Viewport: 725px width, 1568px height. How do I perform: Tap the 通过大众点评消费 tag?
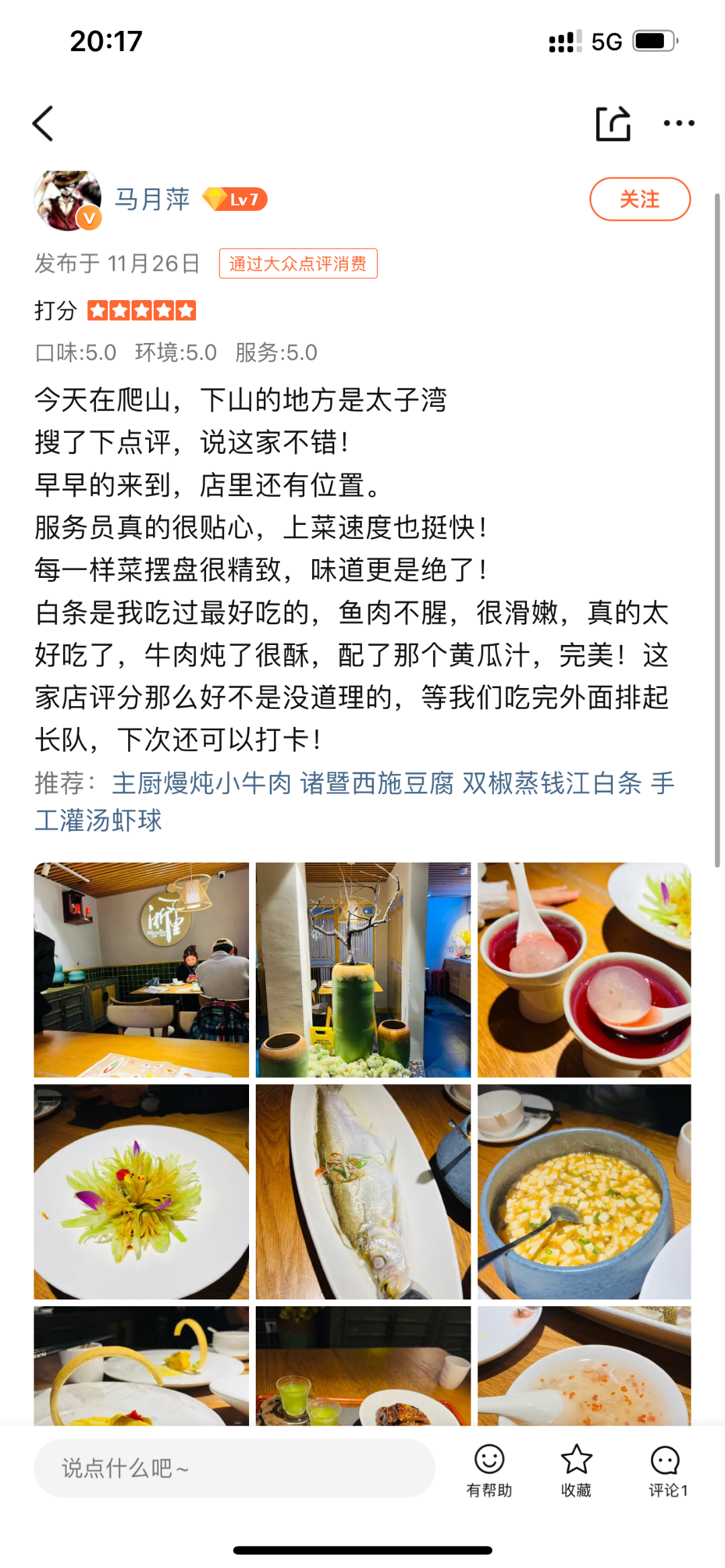point(298,264)
